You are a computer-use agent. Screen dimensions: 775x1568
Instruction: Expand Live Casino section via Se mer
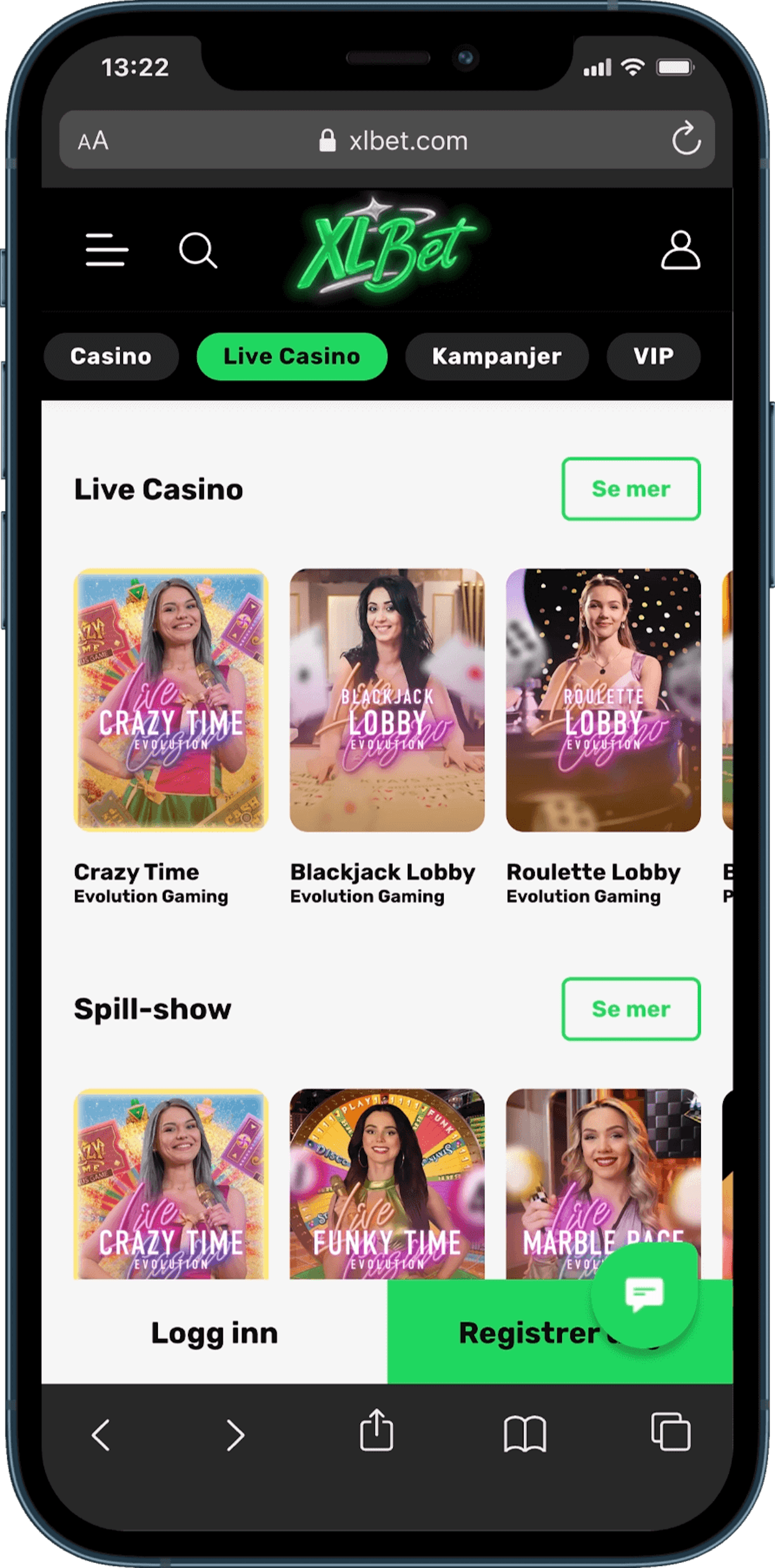(x=631, y=489)
